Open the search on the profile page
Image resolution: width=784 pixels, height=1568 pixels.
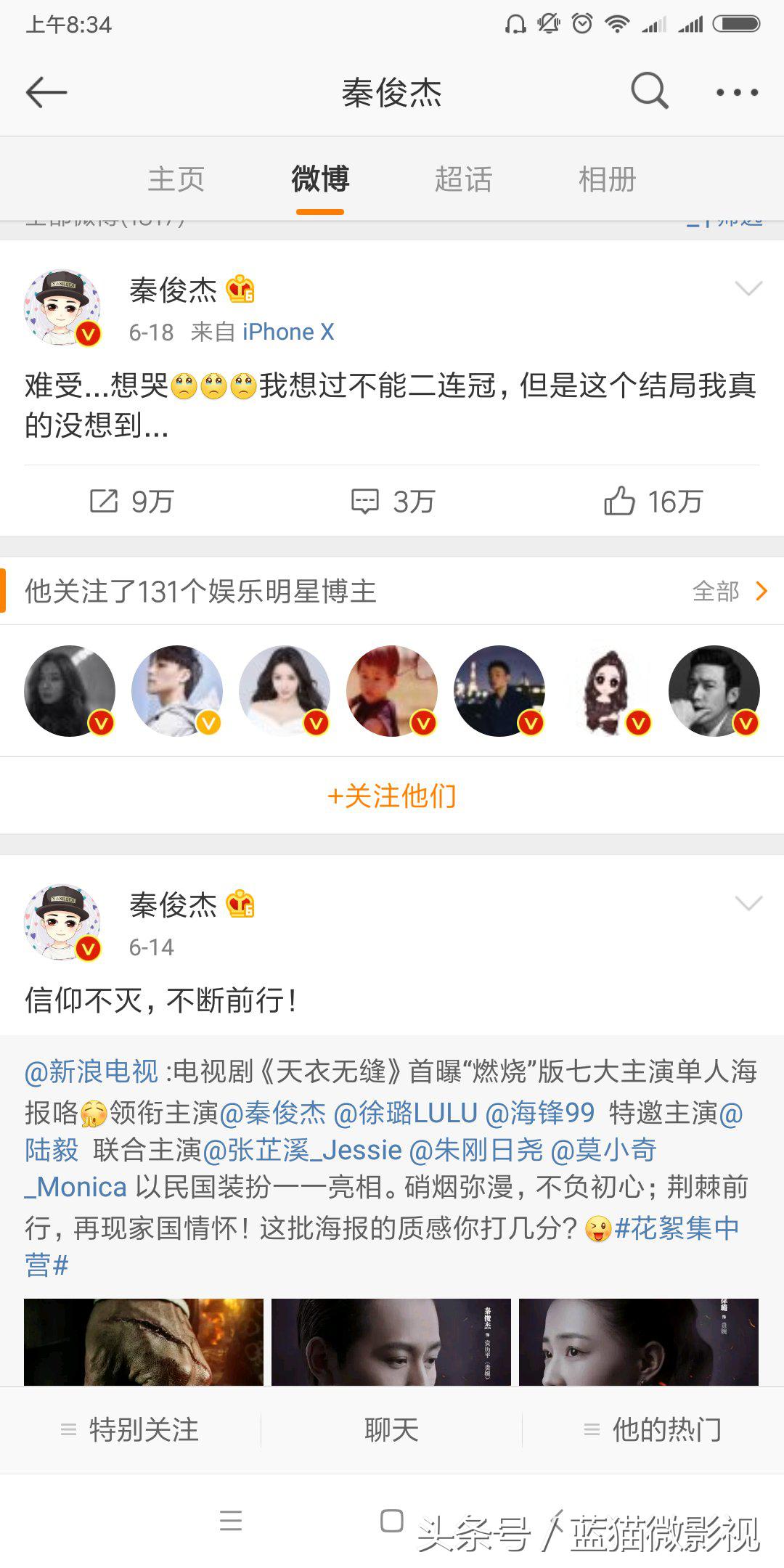[648, 92]
